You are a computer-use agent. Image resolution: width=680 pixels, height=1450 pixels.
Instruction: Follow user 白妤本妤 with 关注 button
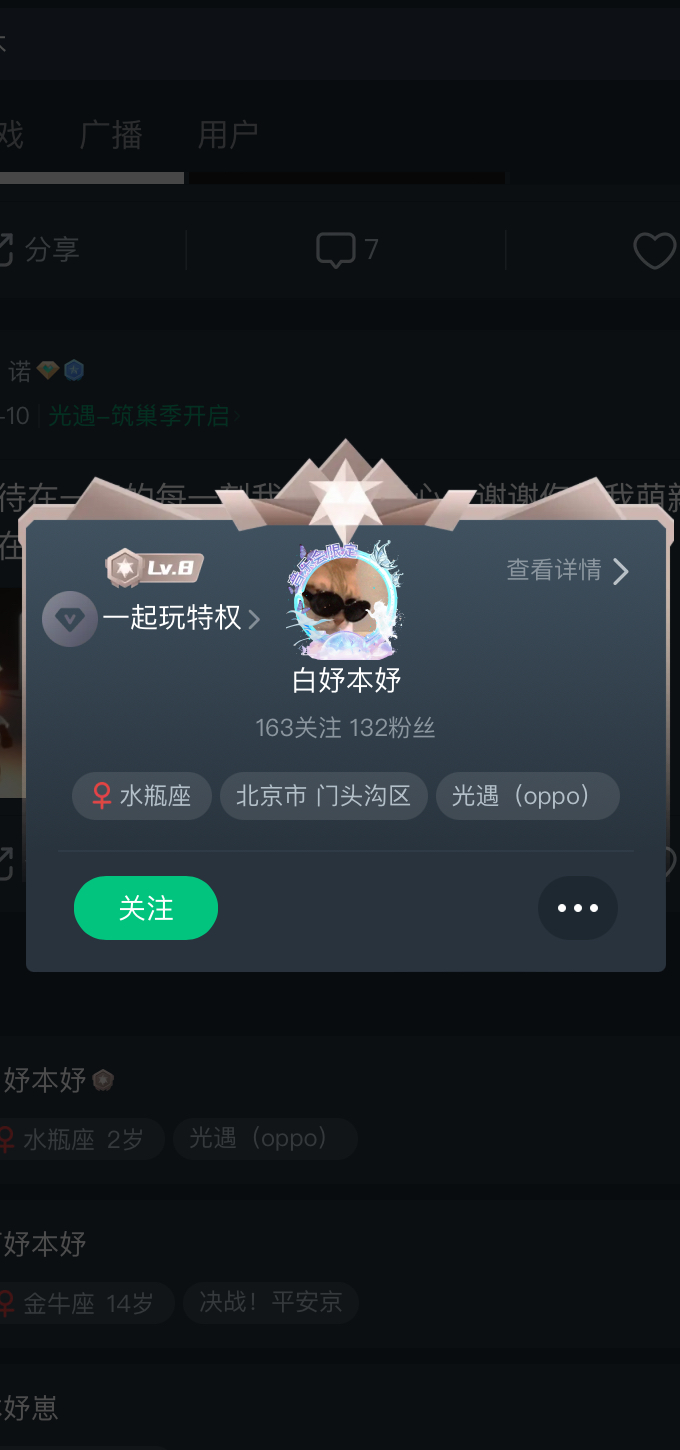(146, 908)
